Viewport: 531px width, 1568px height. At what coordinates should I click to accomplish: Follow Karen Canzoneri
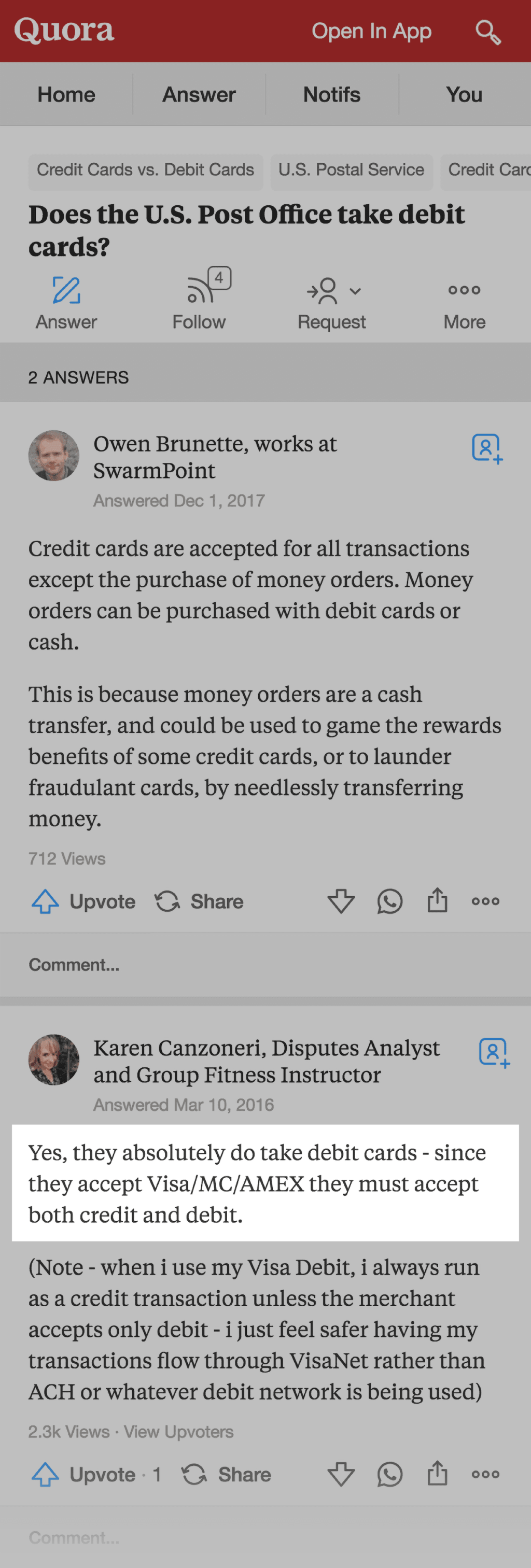[494, 1053]
